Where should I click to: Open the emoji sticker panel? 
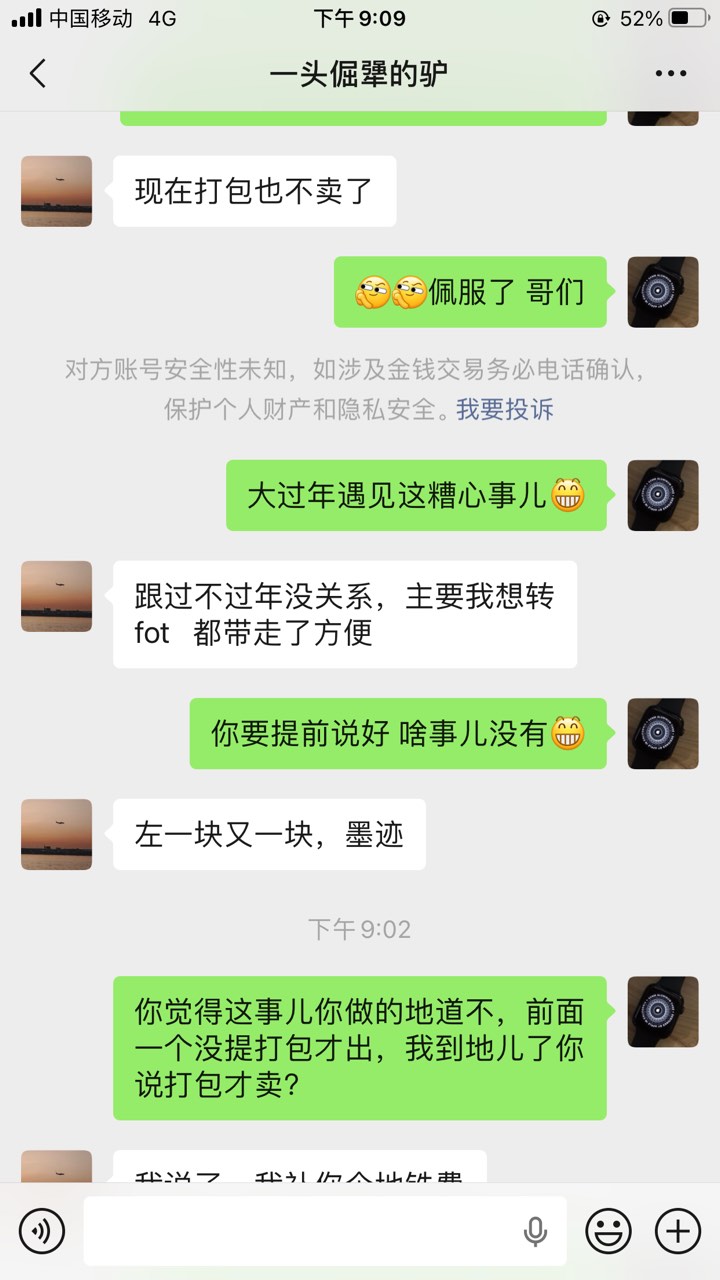(x=608, y=1230)
